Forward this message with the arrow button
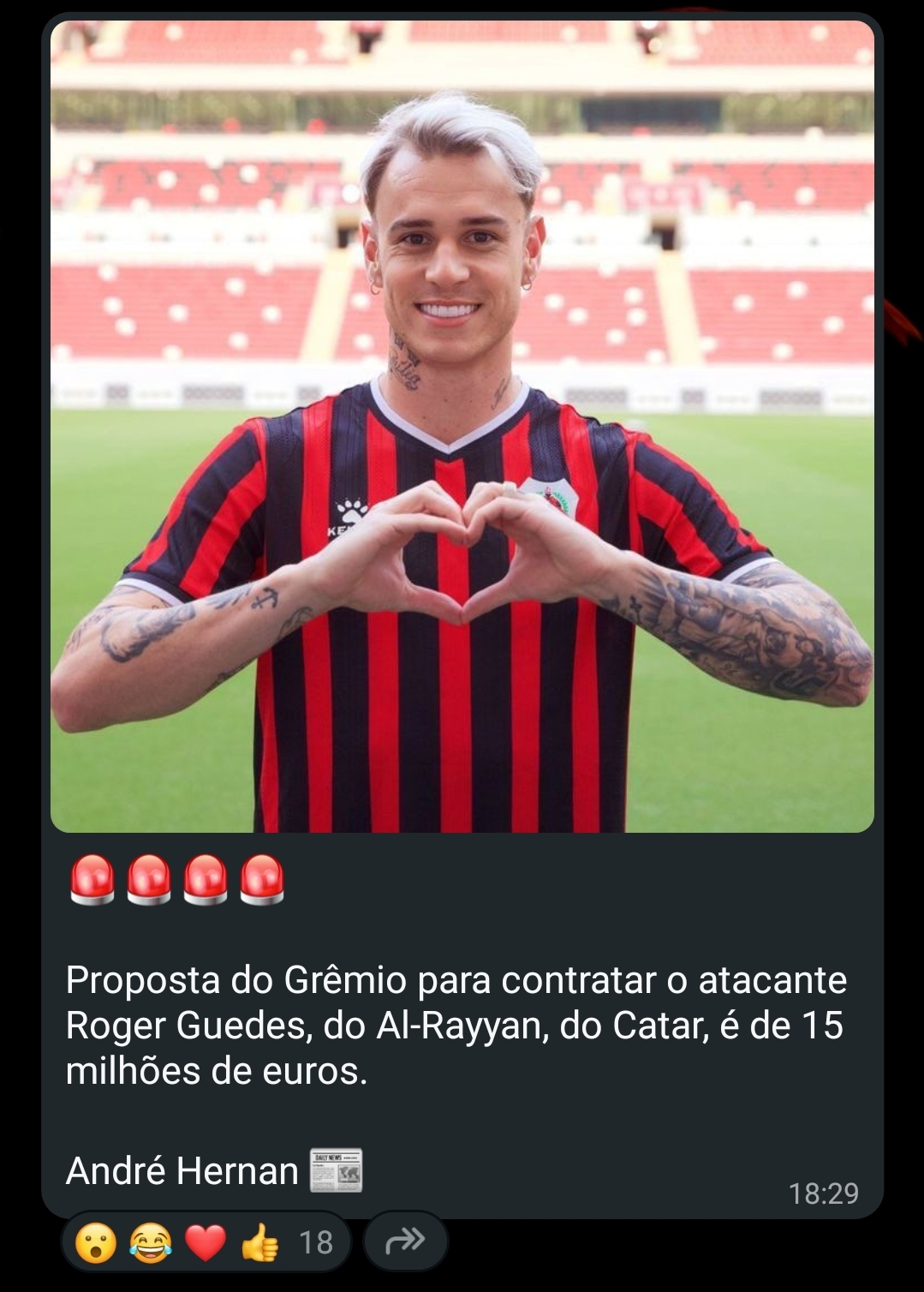The width and height of the screenshot is (924, 1292). (405, 1240)
